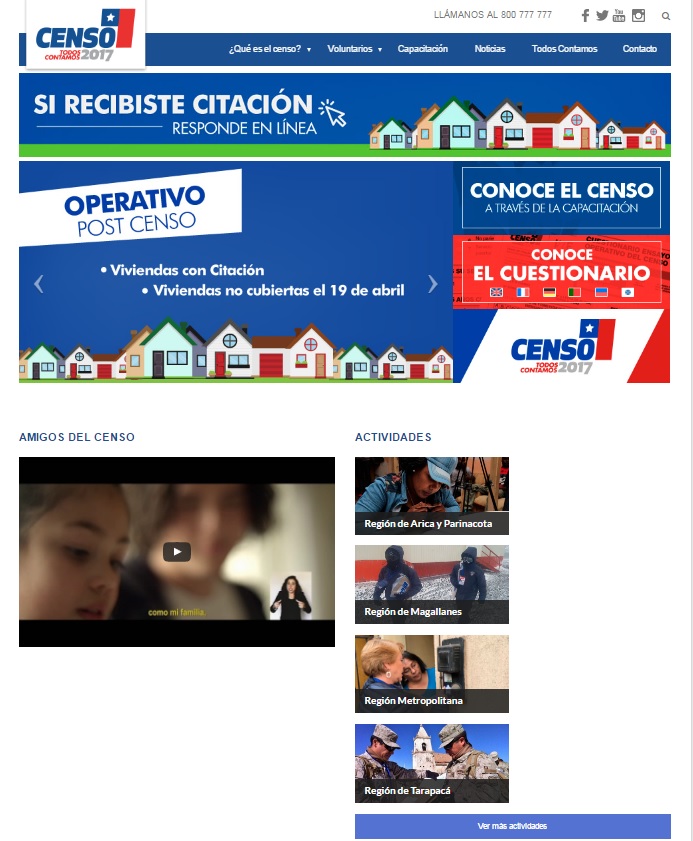Open Conoce el Cuestionario banner

561,270
